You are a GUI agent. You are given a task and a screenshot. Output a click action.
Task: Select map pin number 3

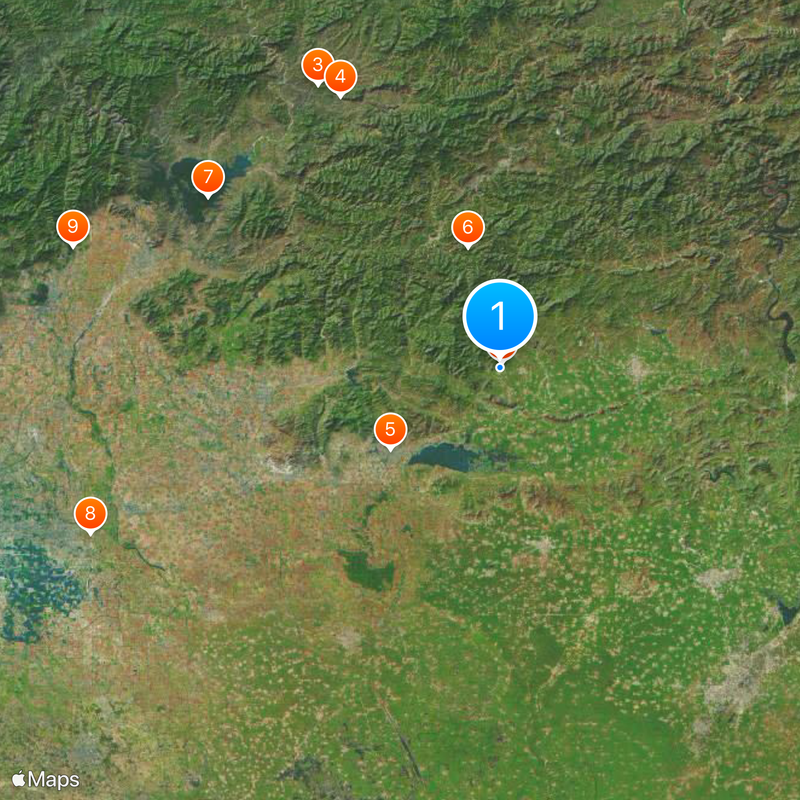tap(316, 66)
